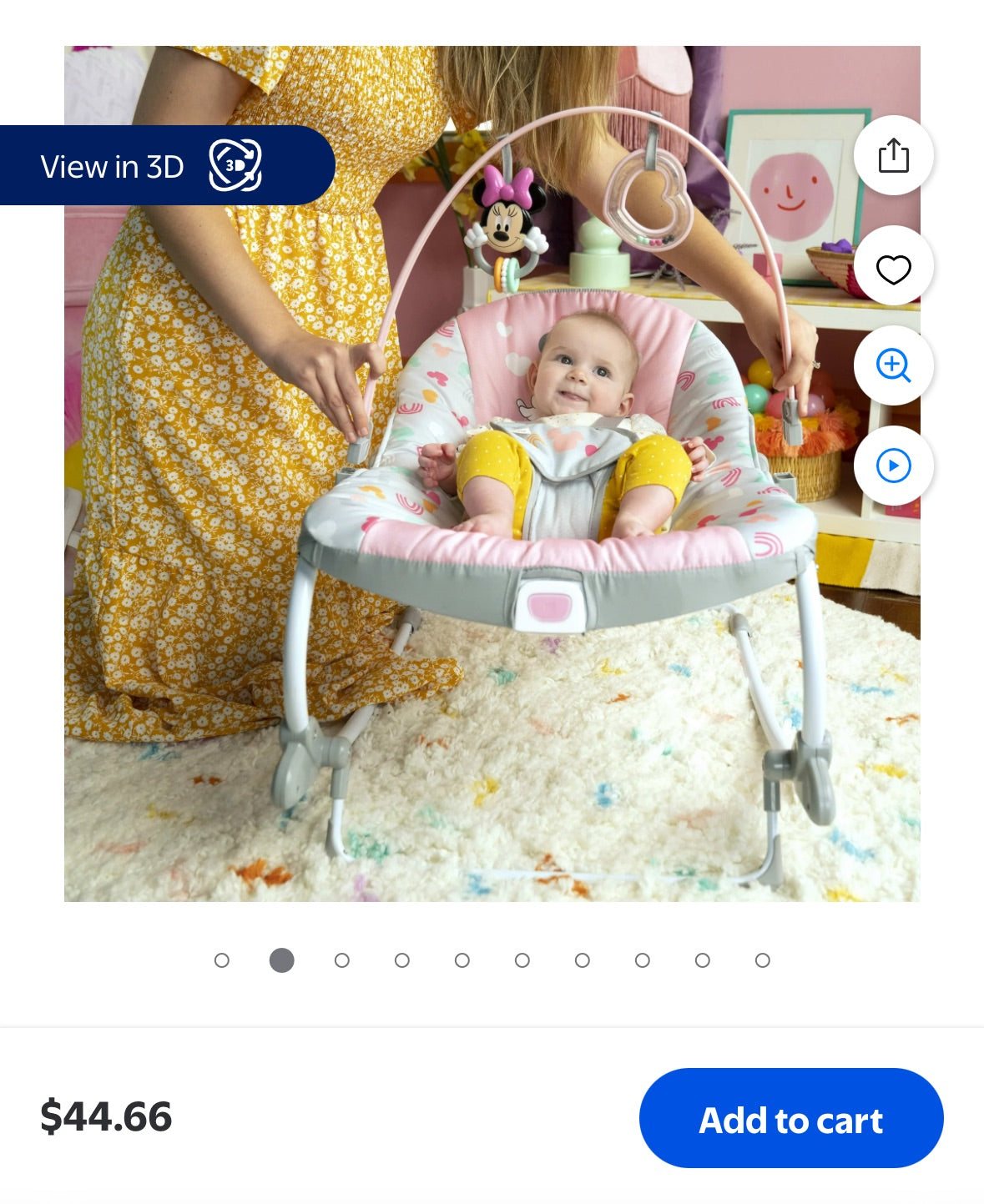Jump to the first image dot
Viewport: 984px width, 1204px height.
[x=222, y=960]
